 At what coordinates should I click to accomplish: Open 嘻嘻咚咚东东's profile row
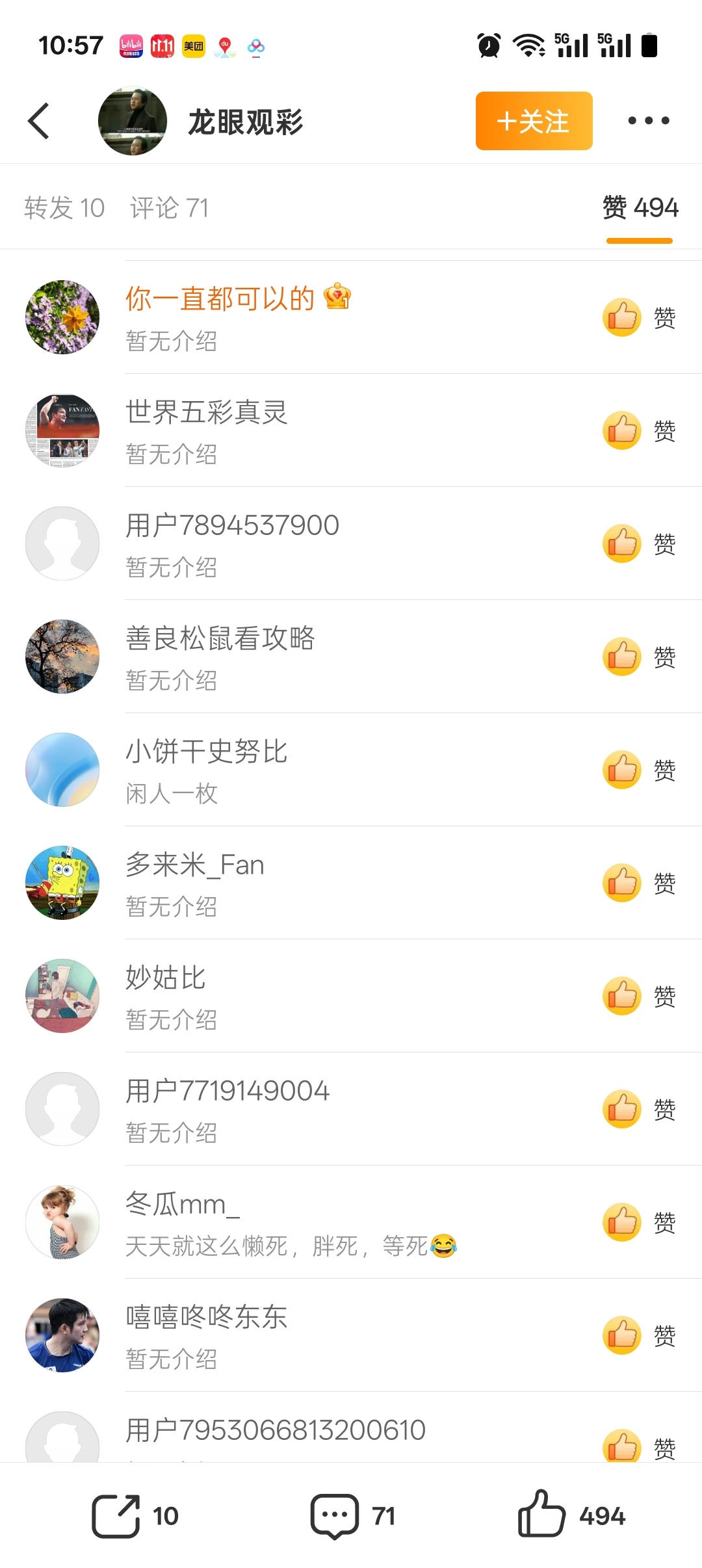point(206,1318)
